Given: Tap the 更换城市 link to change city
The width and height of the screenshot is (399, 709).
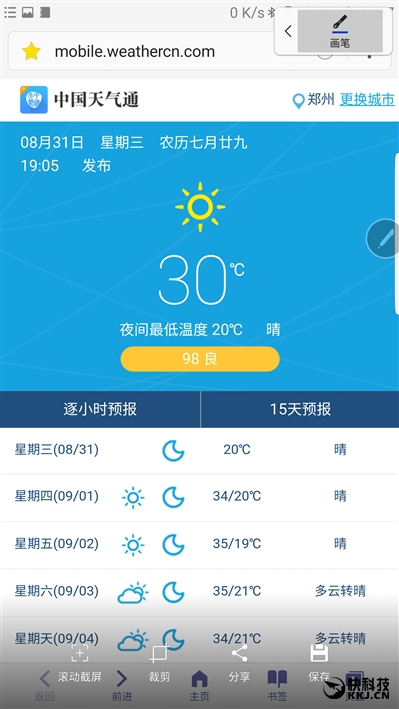Looking at the screenshot, I should [367, 99].
